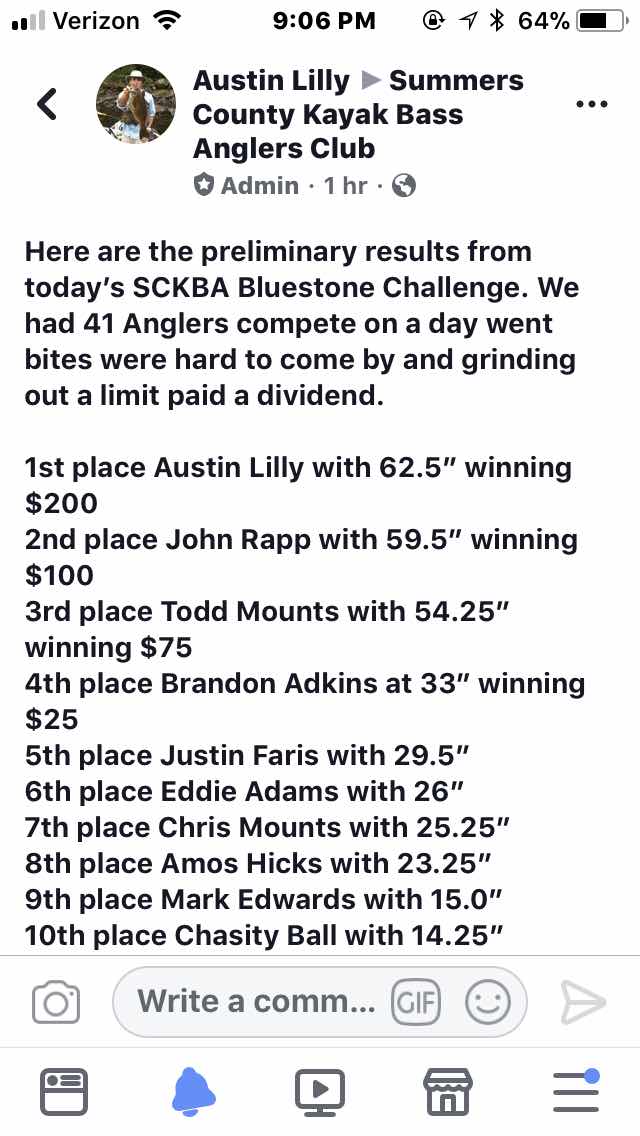
Task: Open Austin Lilly's profile picture
Action: [135, 104]
